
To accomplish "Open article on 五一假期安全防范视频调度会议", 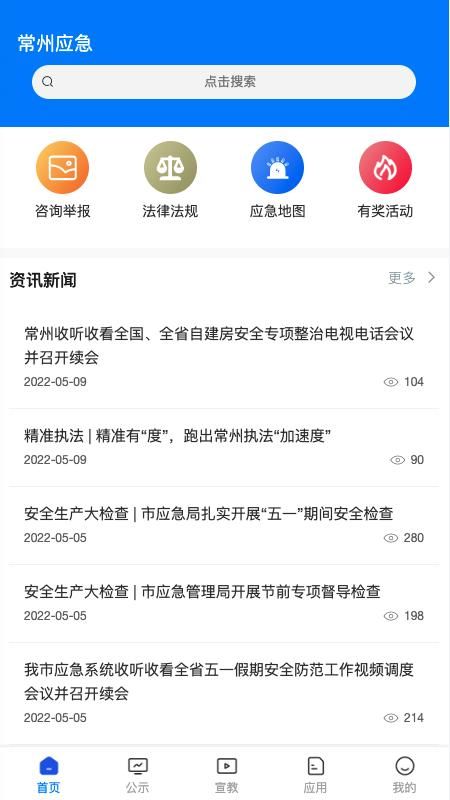I will tap(224, 692).
